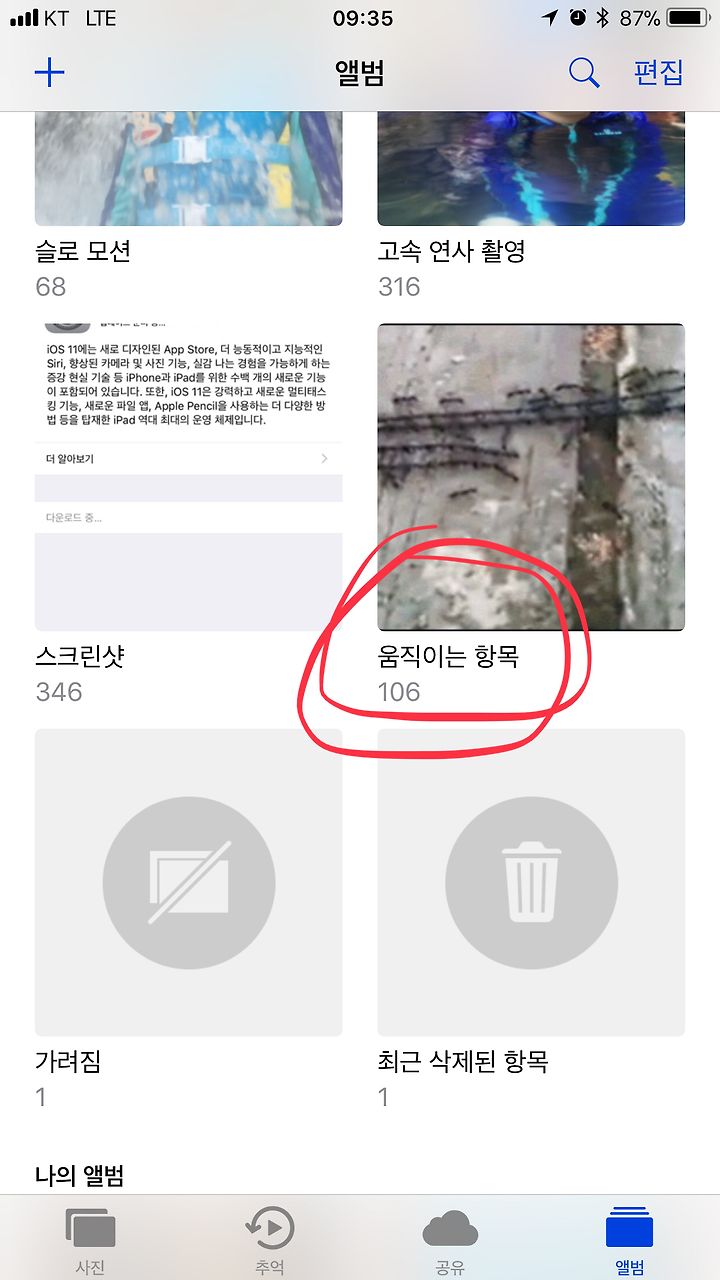This screenshot has height=1280, width=720.
Task: Open the search magnifier
Action: click(584, 72)
